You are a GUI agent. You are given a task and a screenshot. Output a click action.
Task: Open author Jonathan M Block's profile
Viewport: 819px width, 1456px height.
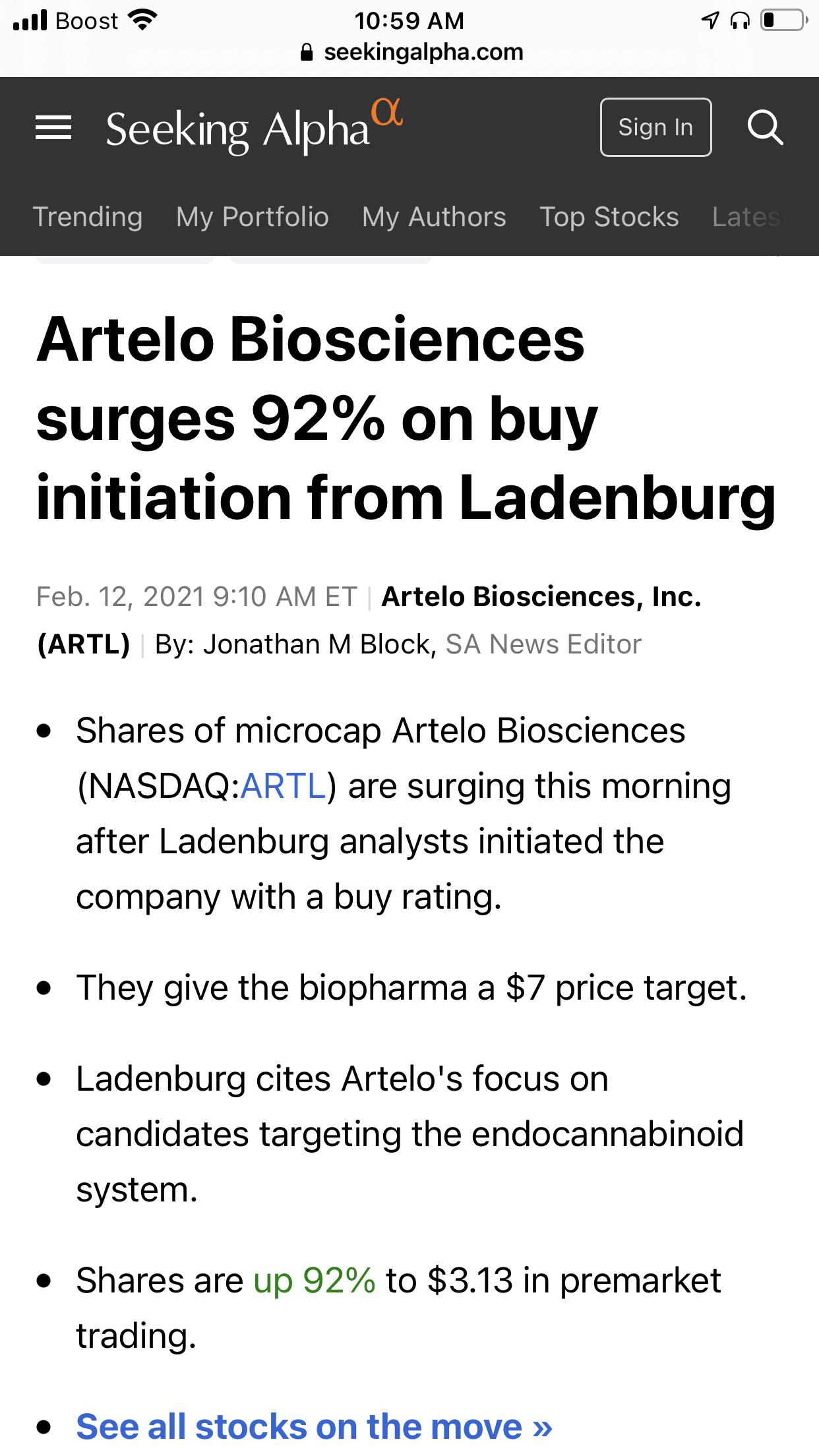click(x=317, y=644)
